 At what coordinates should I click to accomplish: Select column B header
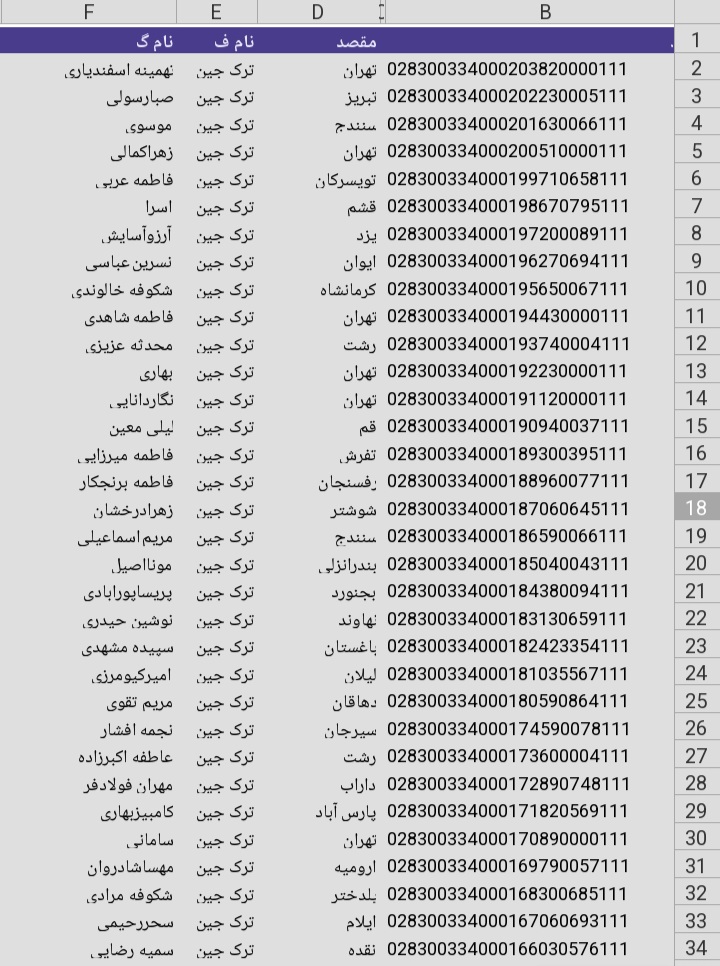point(545,12)
